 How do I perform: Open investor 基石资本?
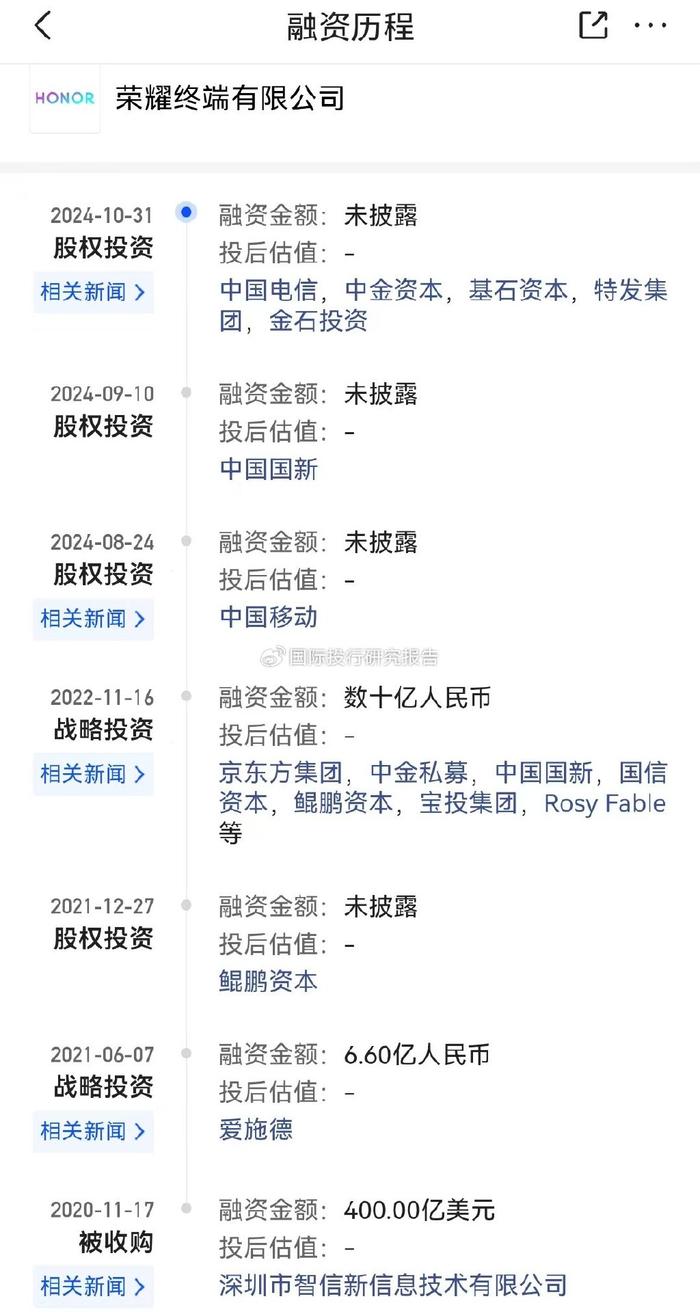tap(518, 290)
